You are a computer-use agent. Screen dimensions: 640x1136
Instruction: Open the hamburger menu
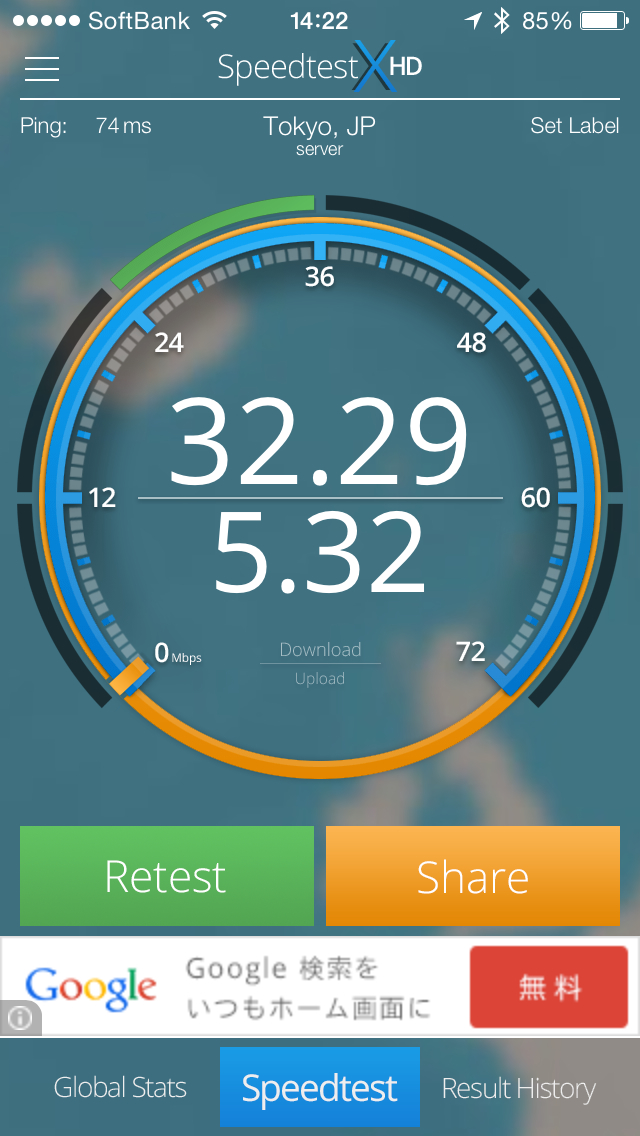tap(42, 68)
